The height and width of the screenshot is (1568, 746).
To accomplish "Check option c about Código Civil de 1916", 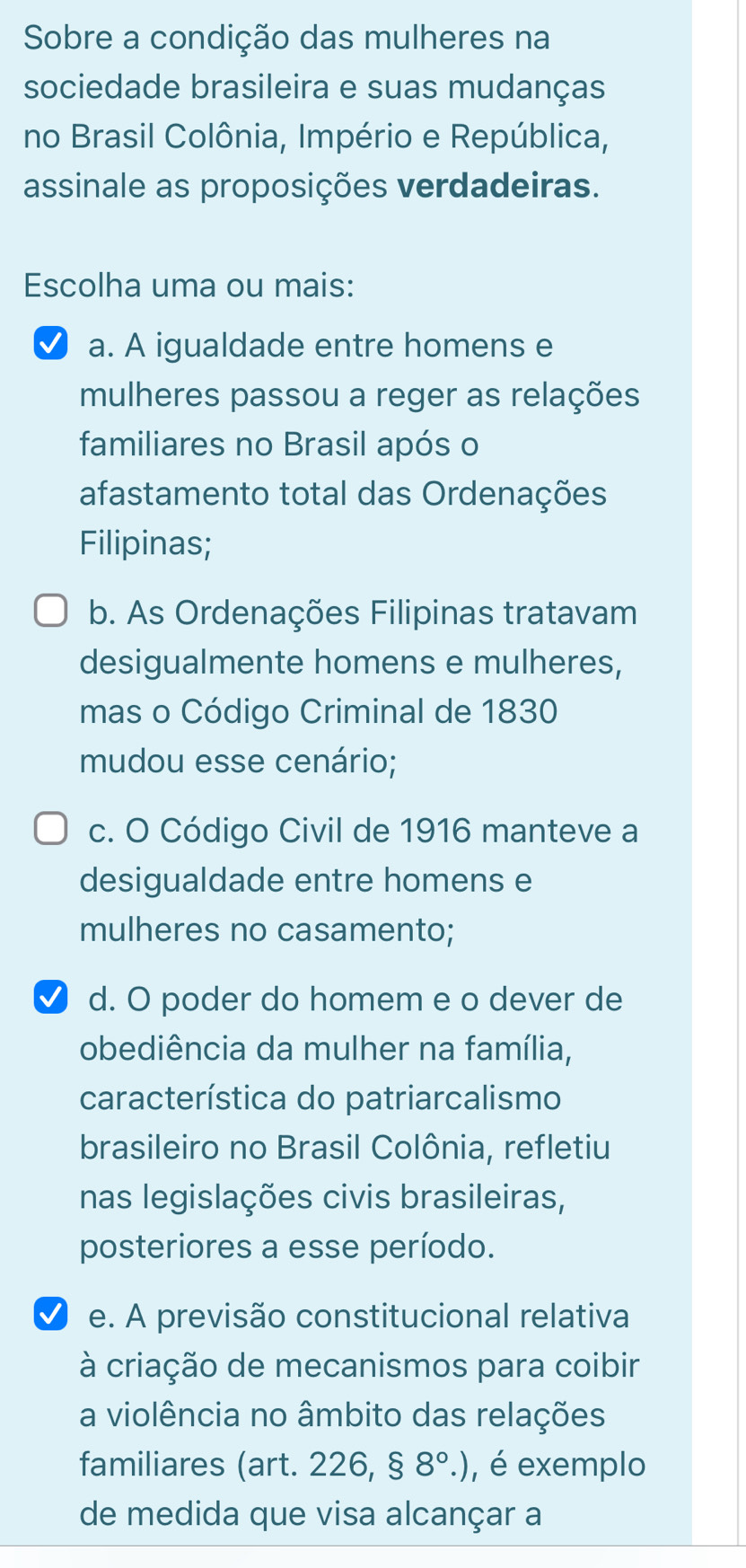I will 50,830.
